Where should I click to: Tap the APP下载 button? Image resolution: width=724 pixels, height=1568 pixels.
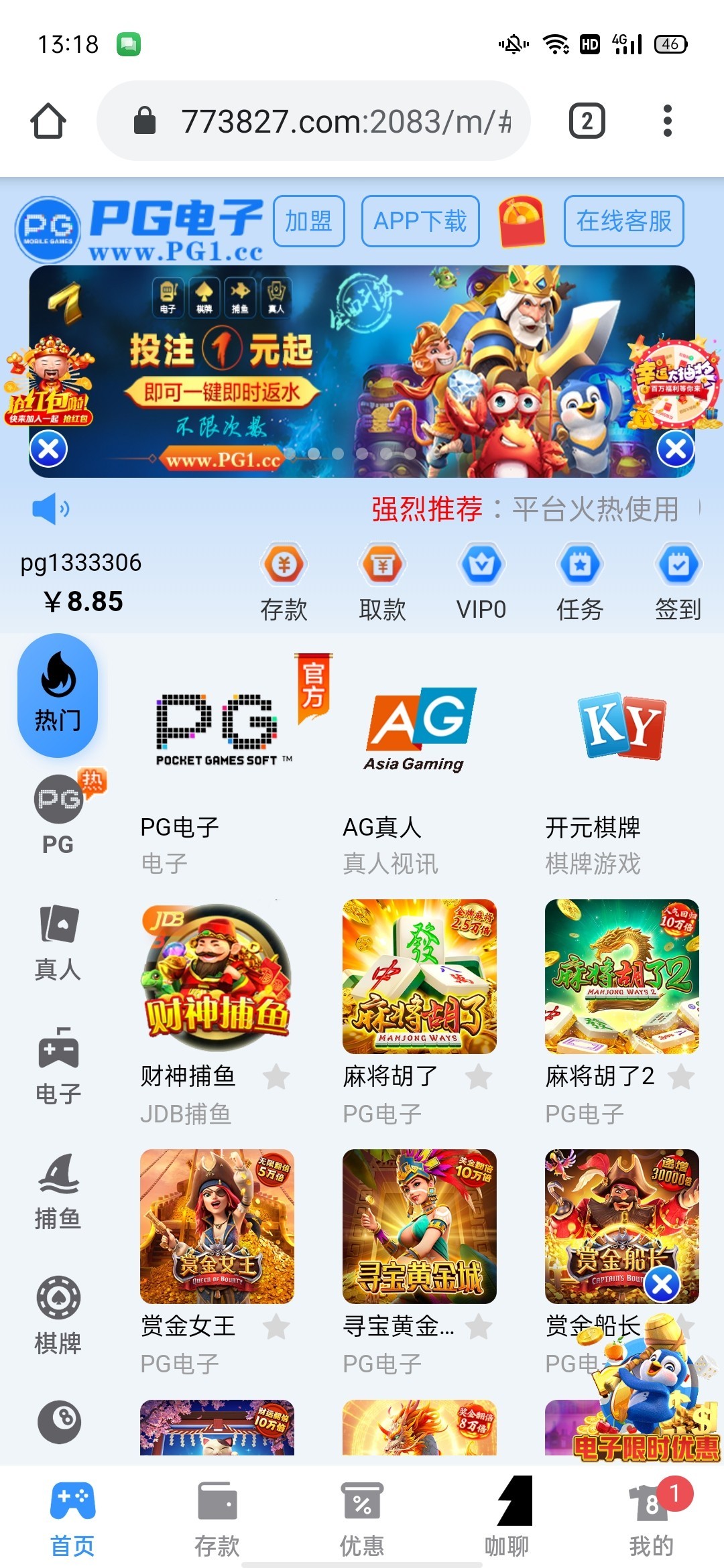(420, 221)
